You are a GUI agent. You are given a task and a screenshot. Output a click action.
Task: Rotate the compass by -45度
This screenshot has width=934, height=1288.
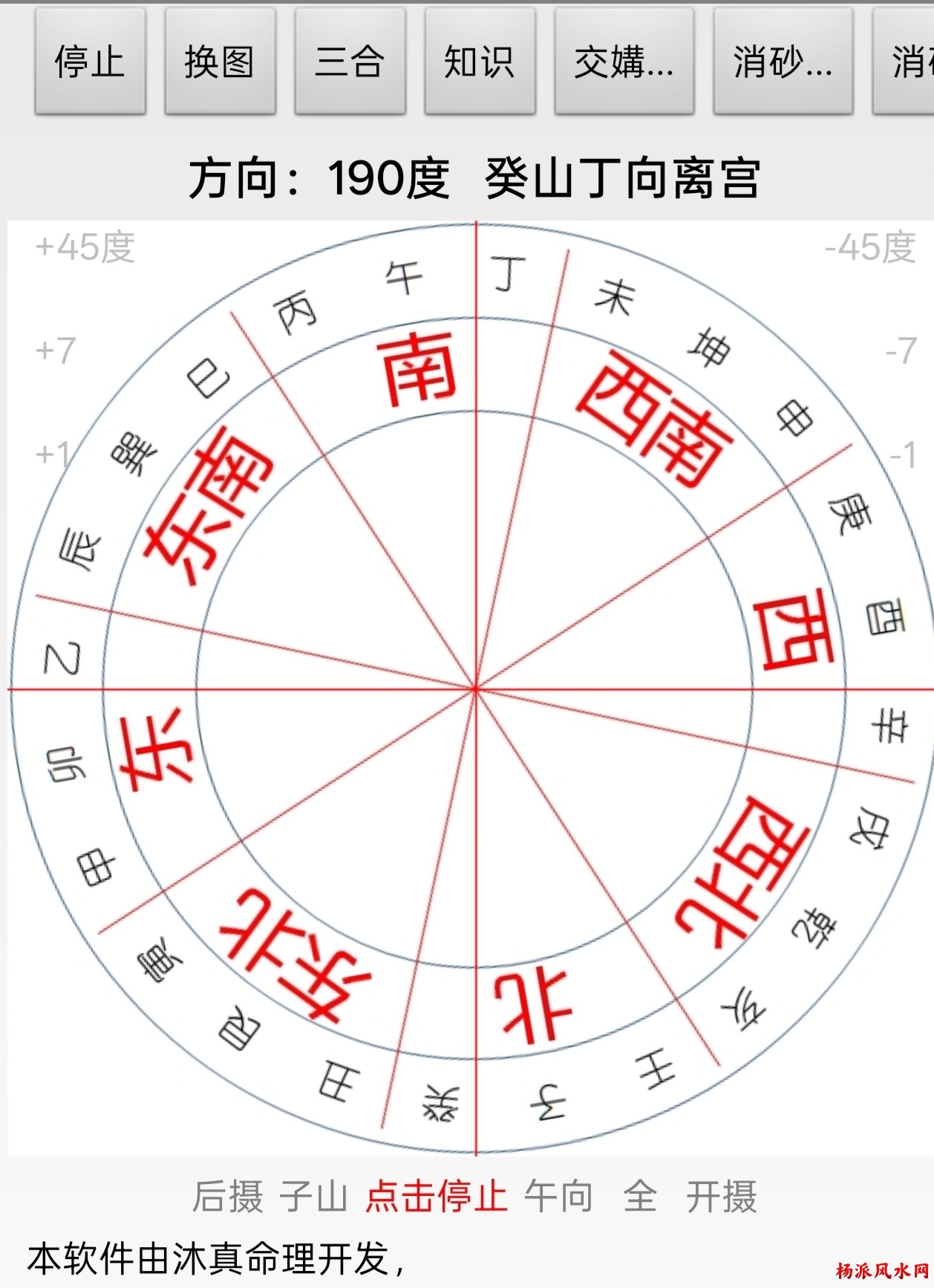[870, 247]
